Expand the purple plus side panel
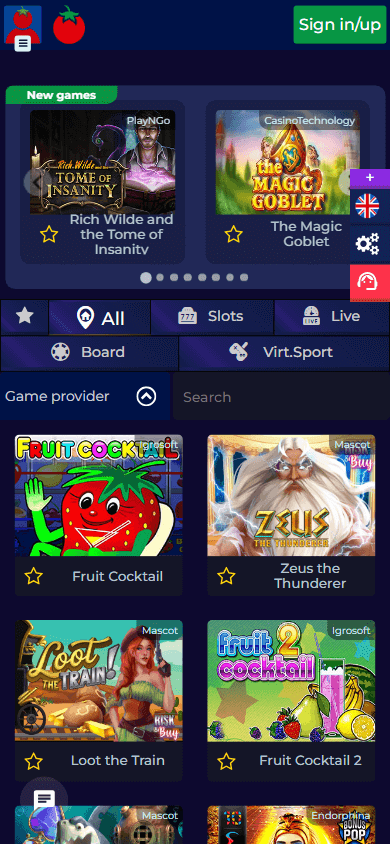This screenshot has height=844, width=390. [370, 178]
